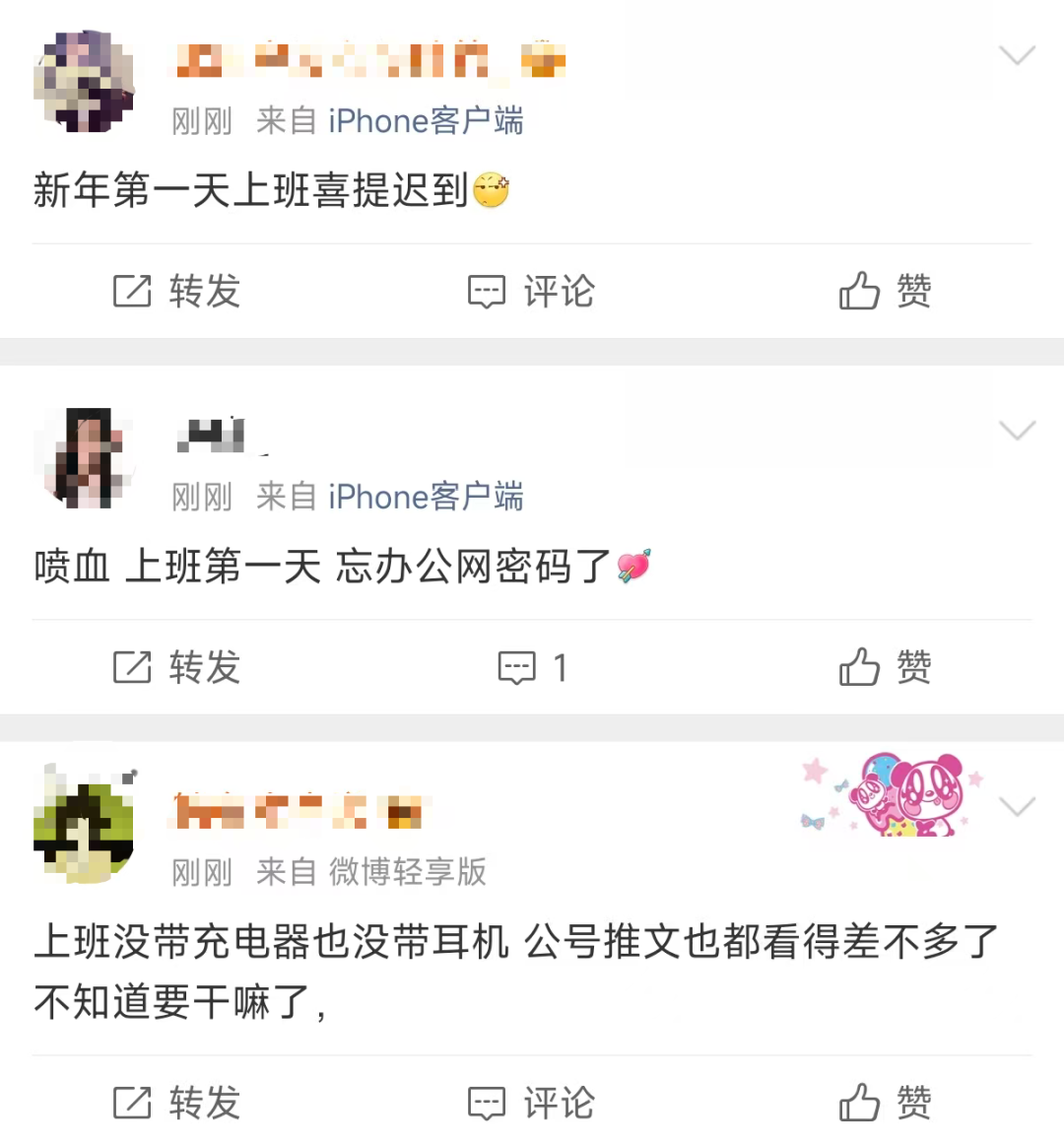Like the post about being late to work
Image resolution: width=1064 pixels, height=1148 pixels.
coord(885,292)
